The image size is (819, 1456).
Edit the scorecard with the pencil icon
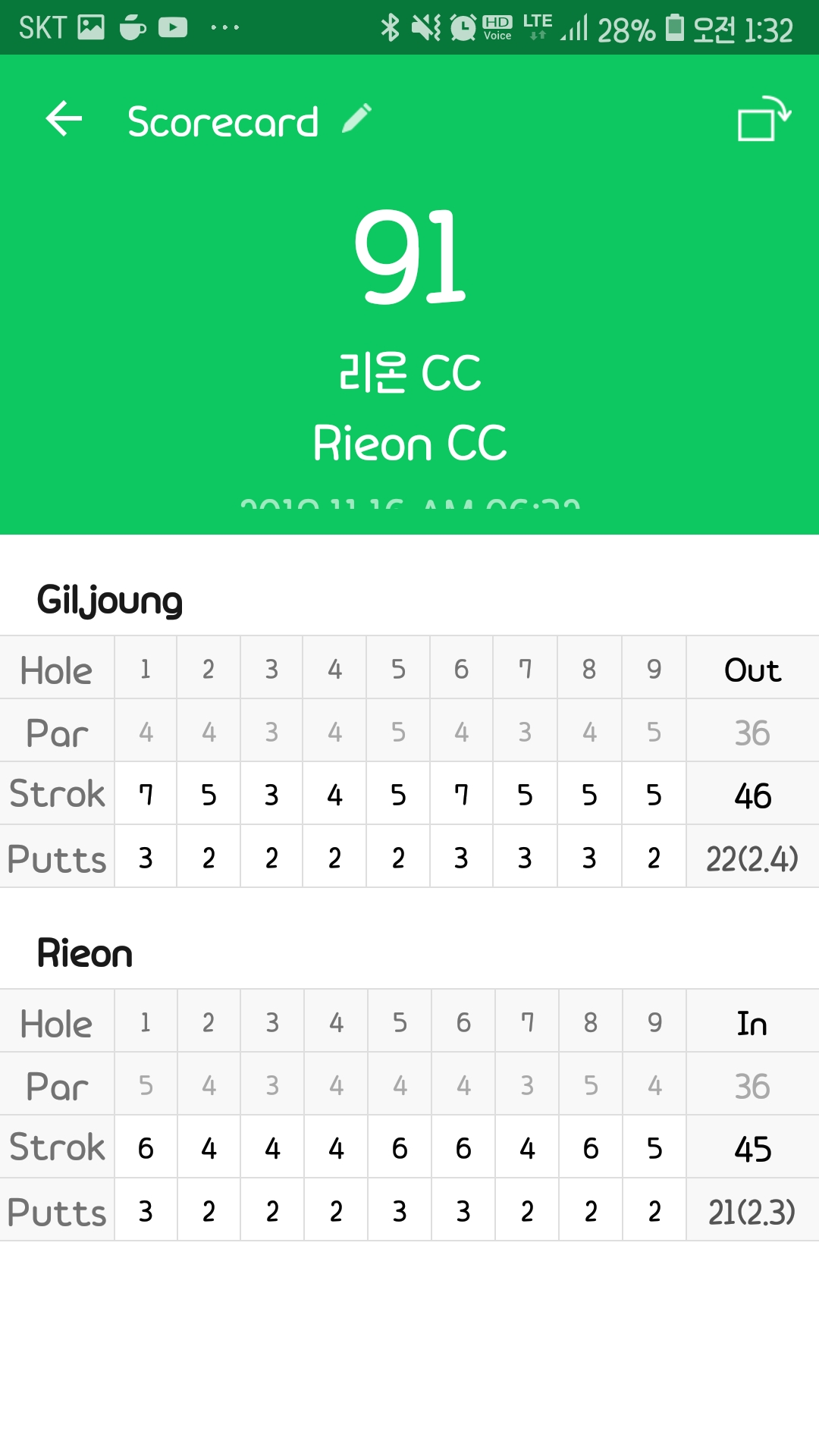pos(356,118)
